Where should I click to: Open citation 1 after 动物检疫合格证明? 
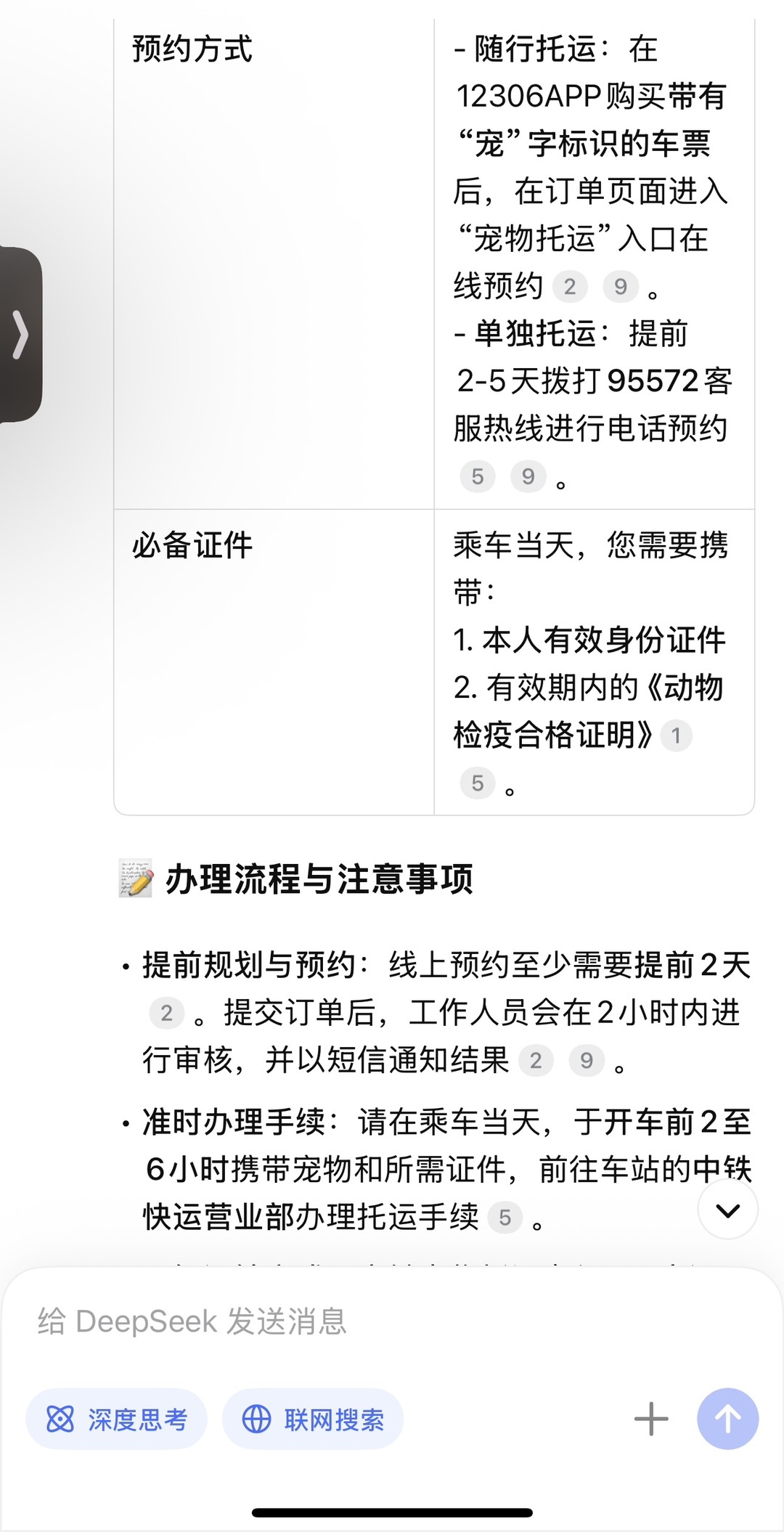pyautogui.click(x=677, y=736)
